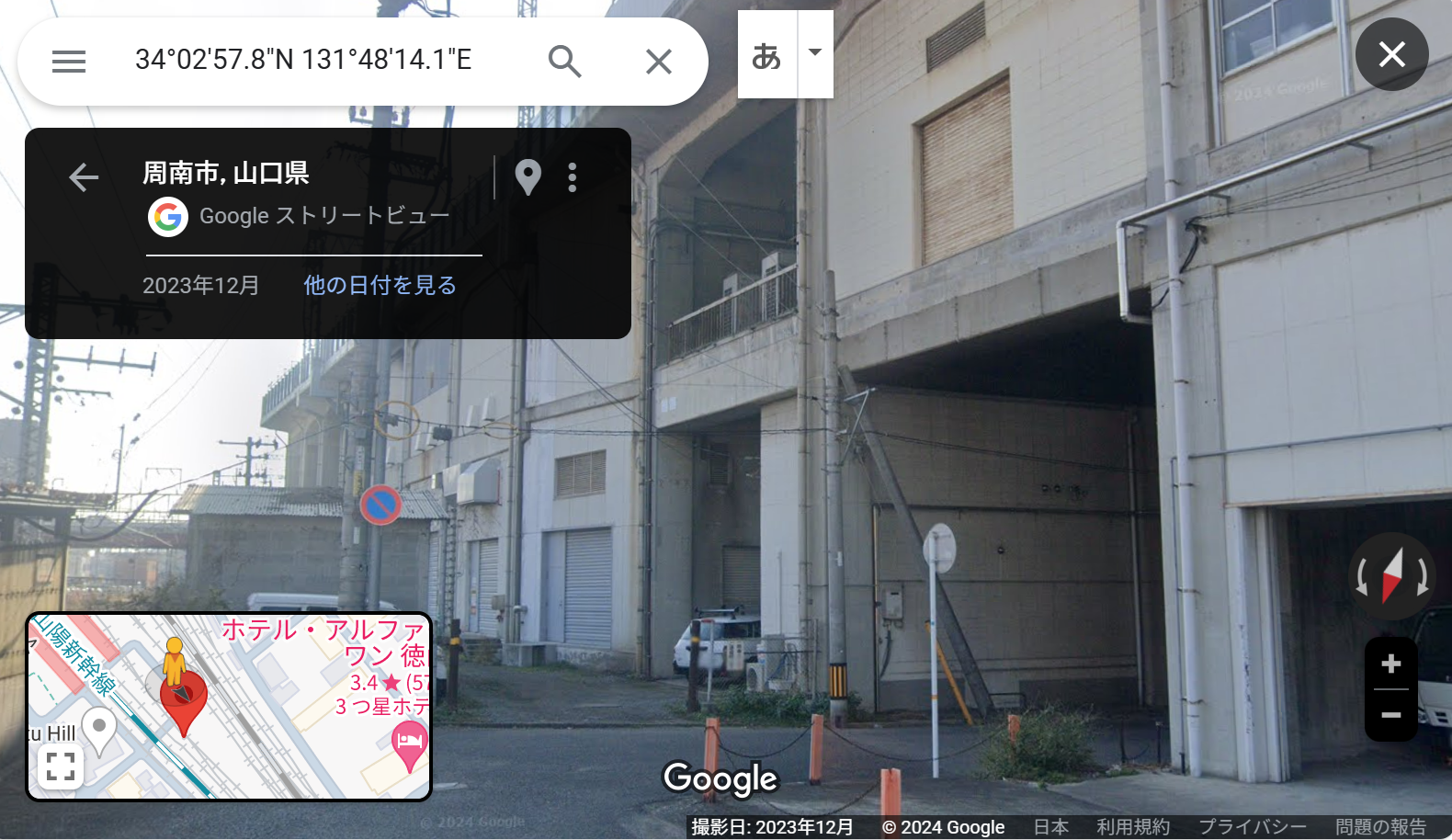Image resolution: width=1452 pixels, height=840 pixels.
Task: Go back with the left arrow
Action: click(x=84, y=177)
